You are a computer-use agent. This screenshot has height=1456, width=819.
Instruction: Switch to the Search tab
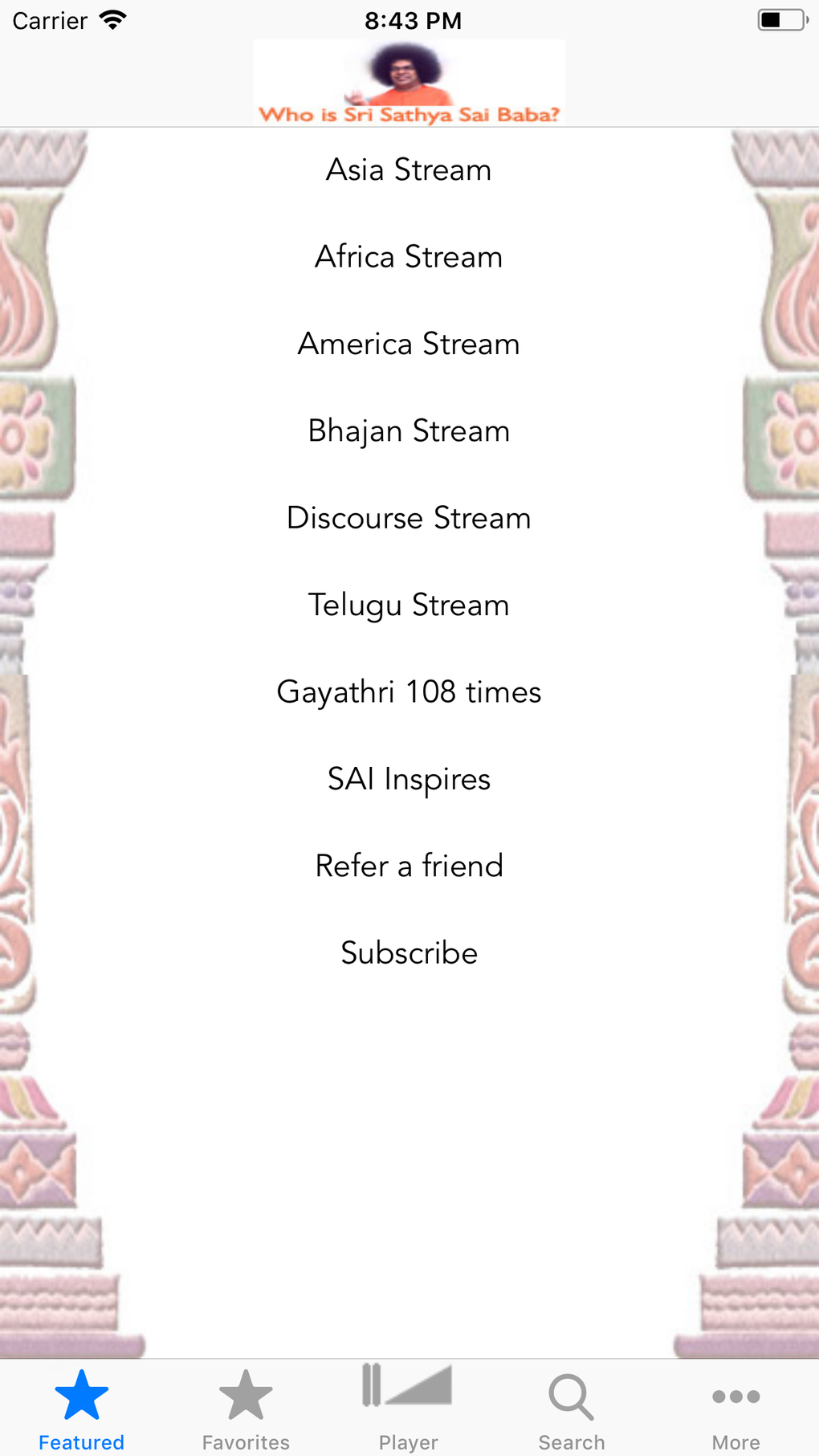572,1409
